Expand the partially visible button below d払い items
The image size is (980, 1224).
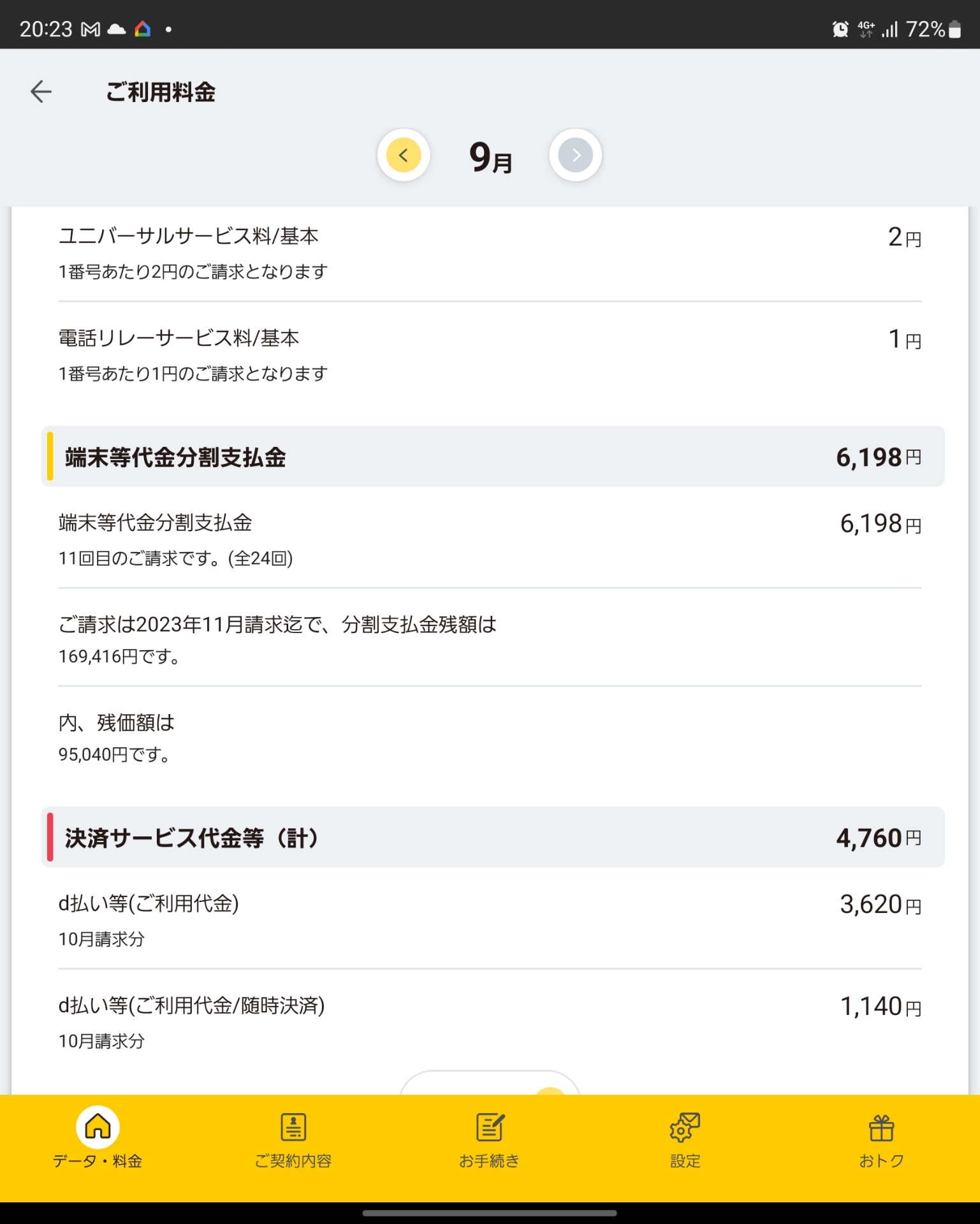coord(491,1087)
